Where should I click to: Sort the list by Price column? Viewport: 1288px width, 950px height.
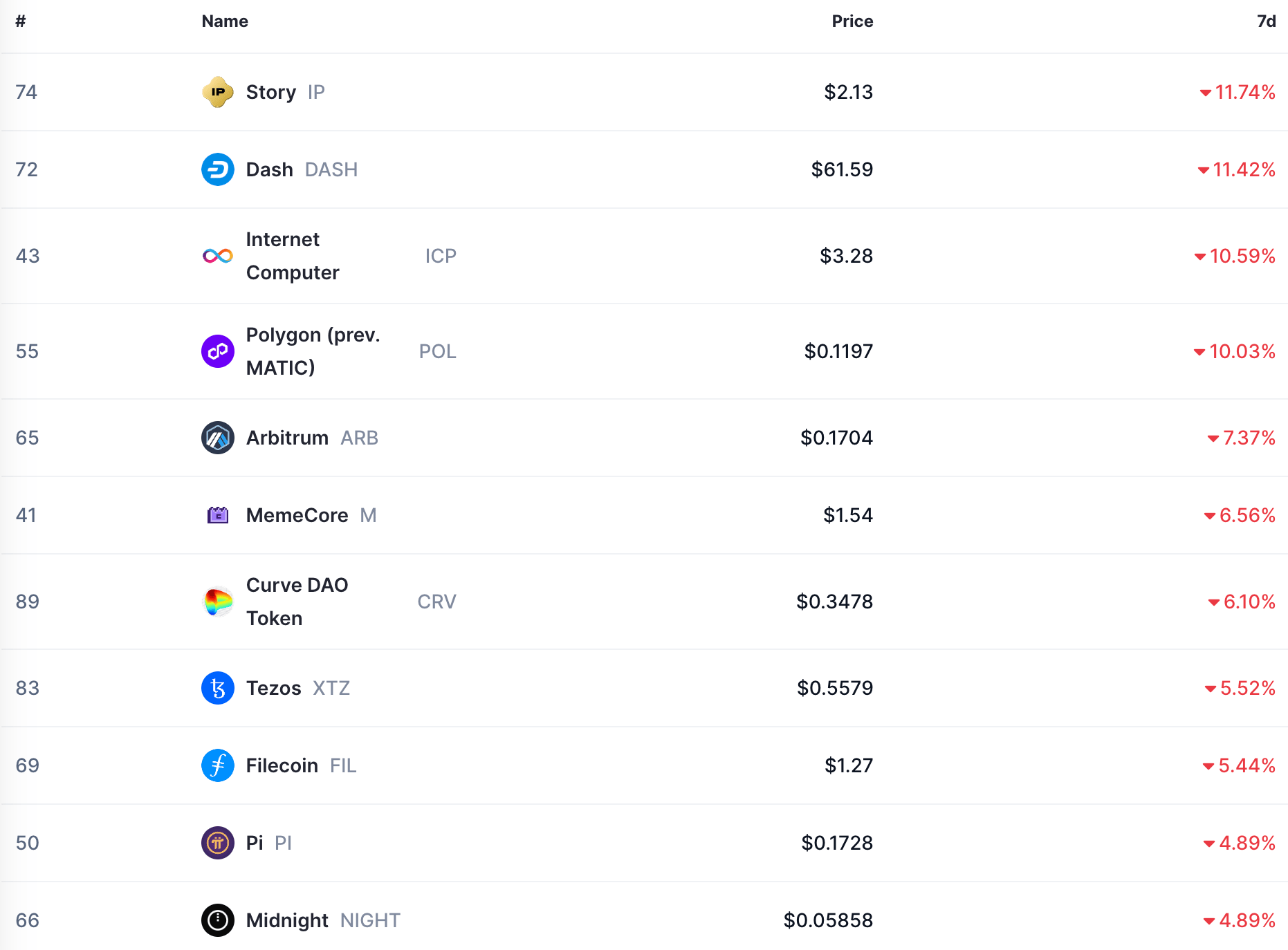(852, 21)
